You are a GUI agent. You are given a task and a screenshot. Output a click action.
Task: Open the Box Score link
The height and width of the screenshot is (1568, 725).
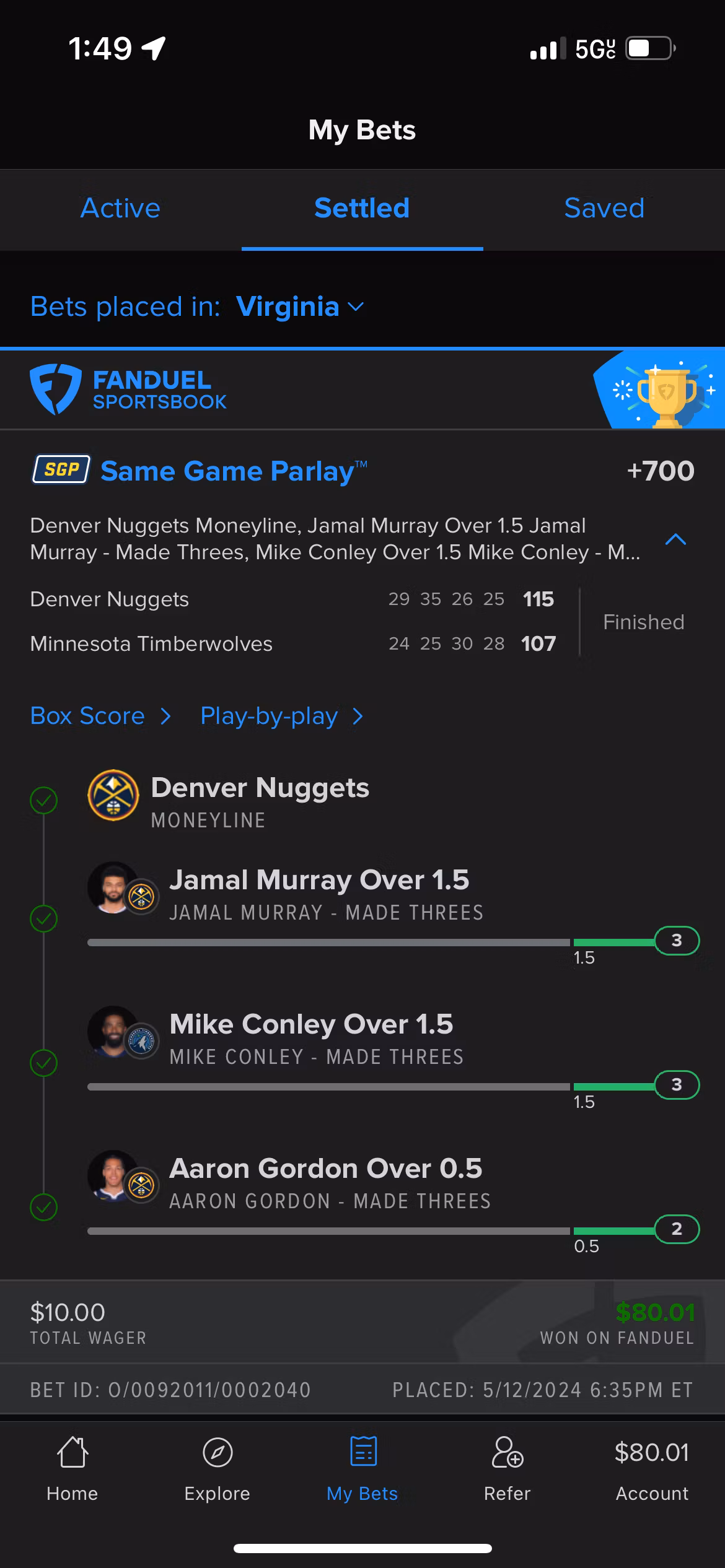(100, 716)
